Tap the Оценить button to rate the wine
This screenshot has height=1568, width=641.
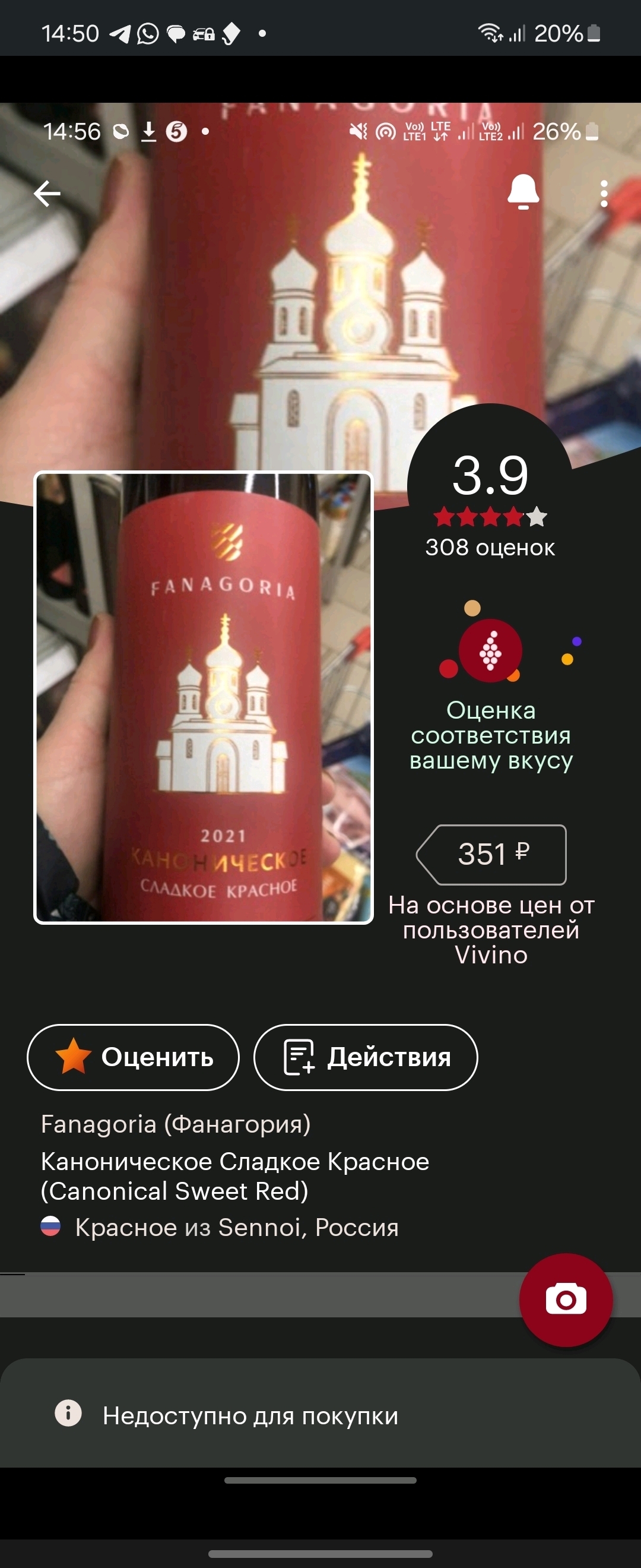point(133,1057)
